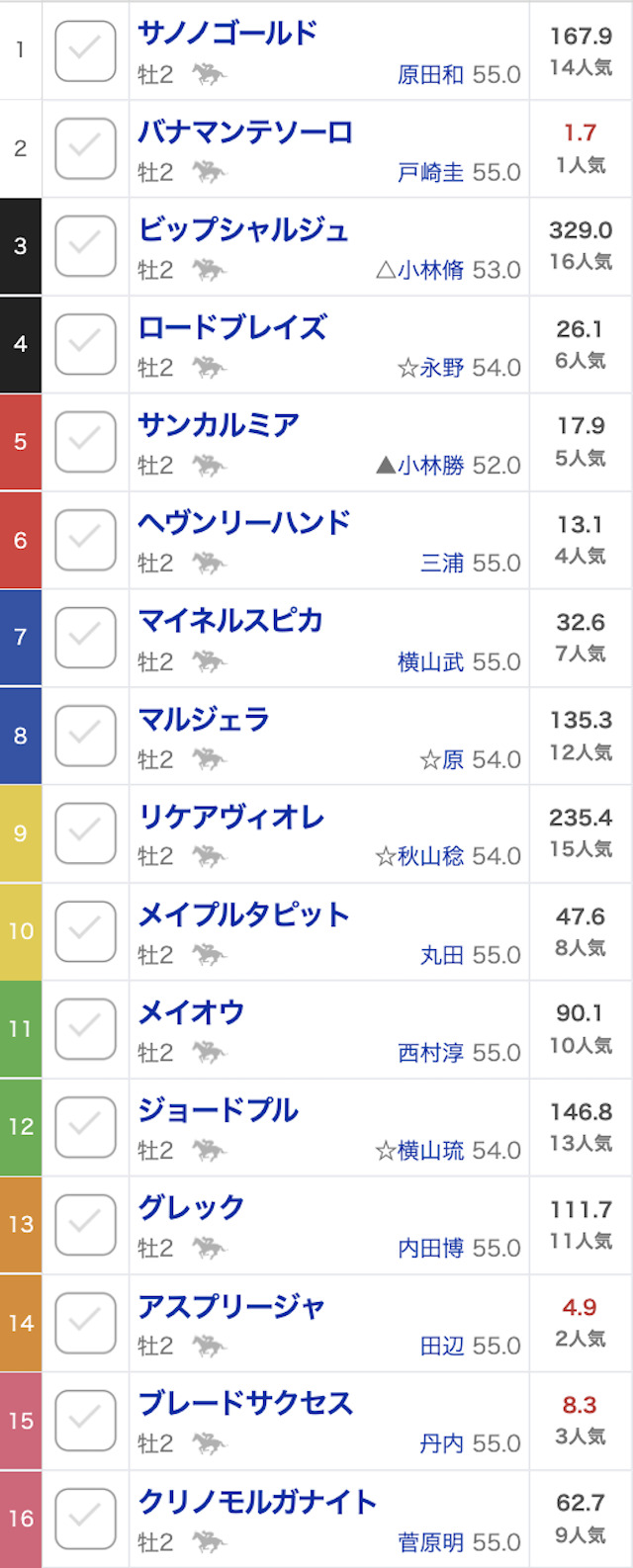Check the box beside リケアヴィオレ
Viewport: 633px width, 1568px height.
(85, 833)
